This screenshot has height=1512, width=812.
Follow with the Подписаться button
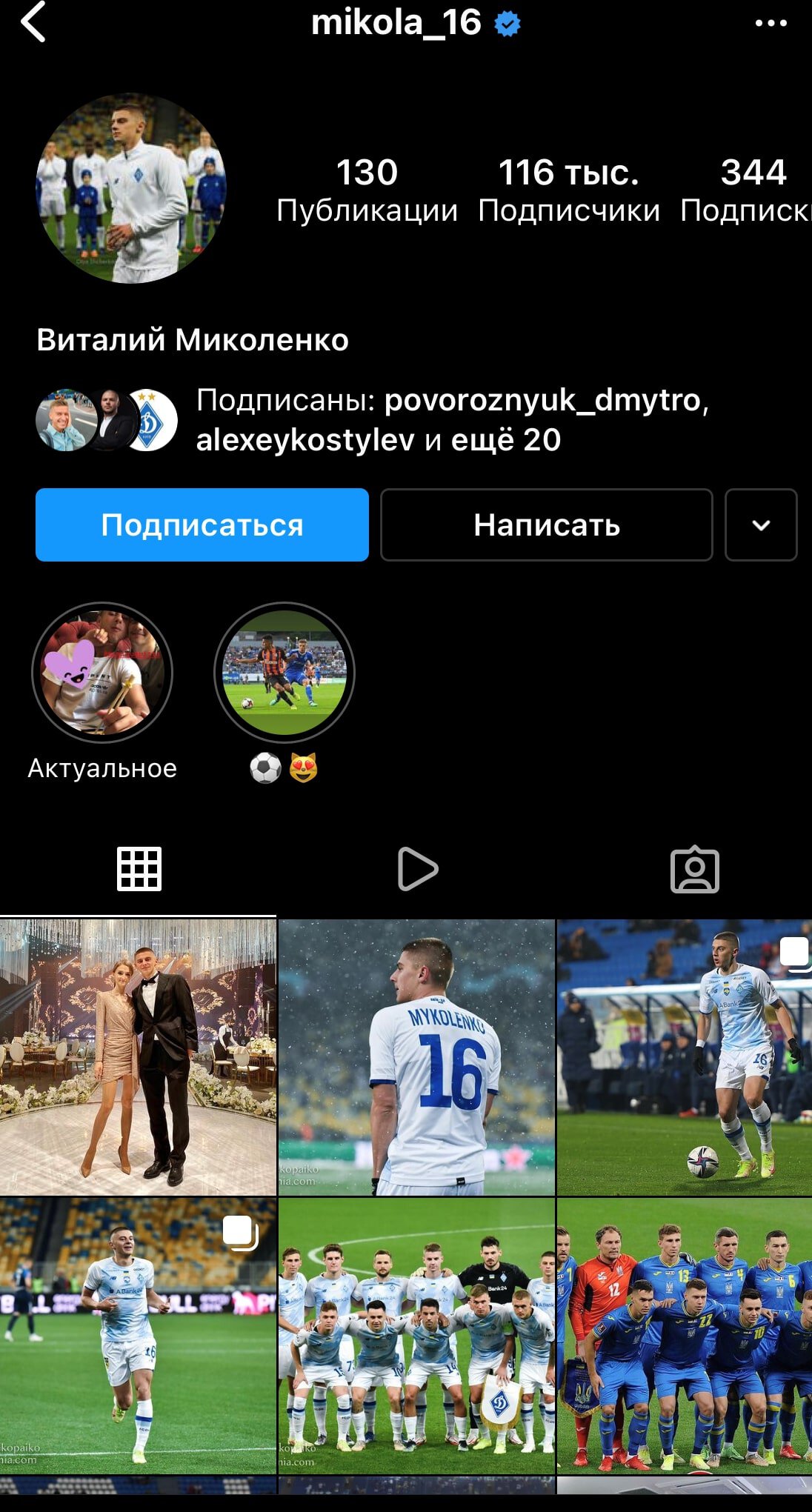coord(202,524)
